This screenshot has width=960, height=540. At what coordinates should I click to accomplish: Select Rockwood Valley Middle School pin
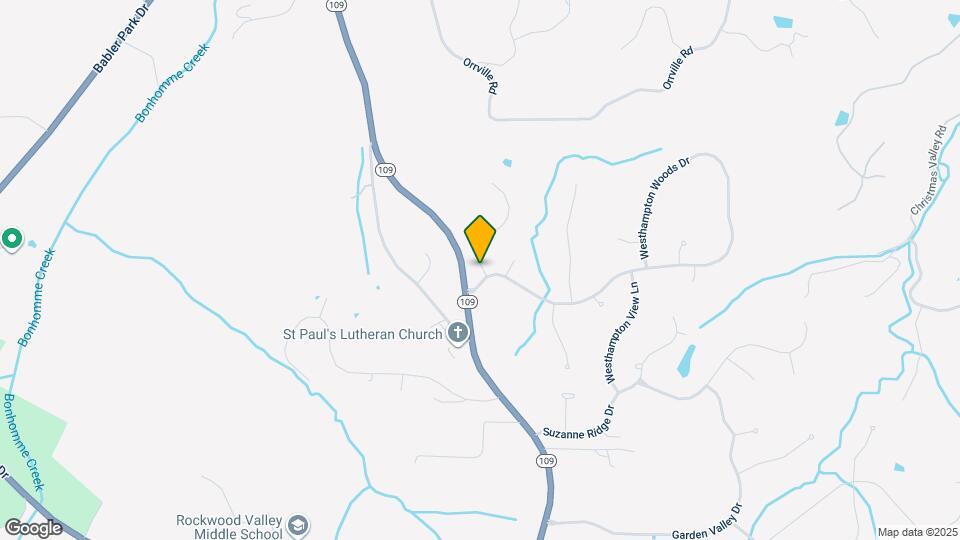(x=297, y=525)
